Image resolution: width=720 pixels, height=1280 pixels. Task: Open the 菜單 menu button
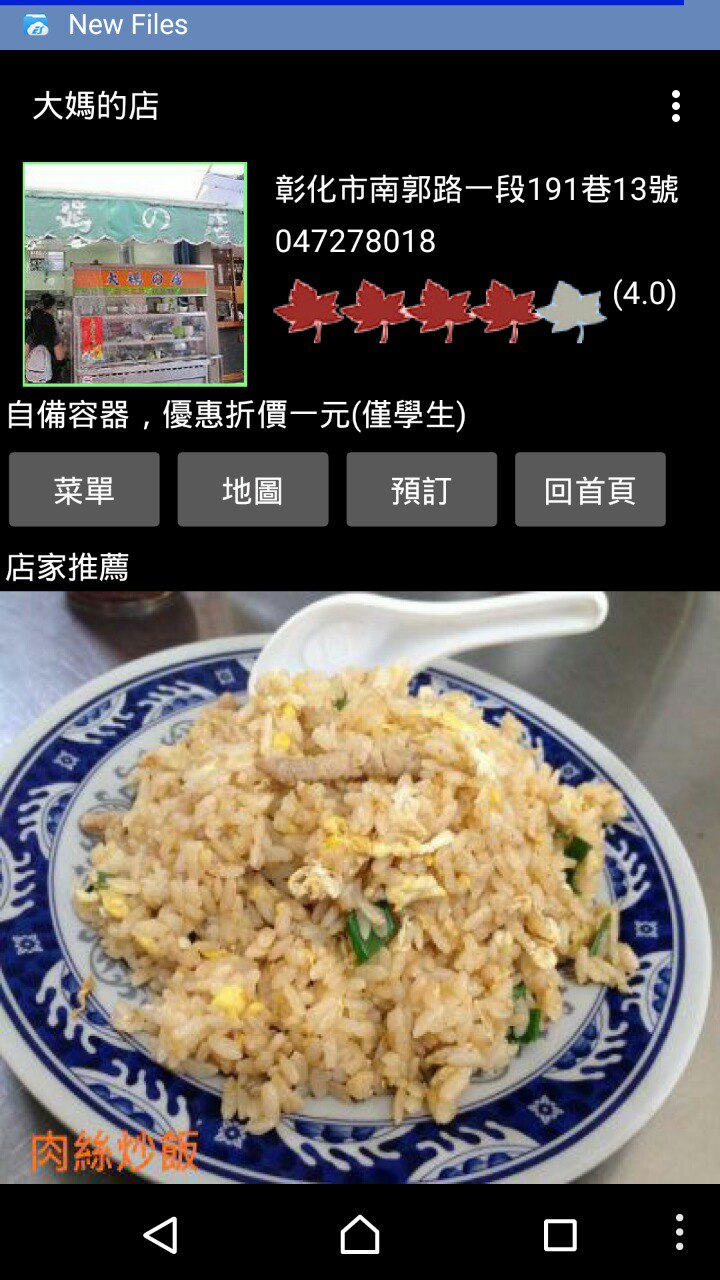84,490
